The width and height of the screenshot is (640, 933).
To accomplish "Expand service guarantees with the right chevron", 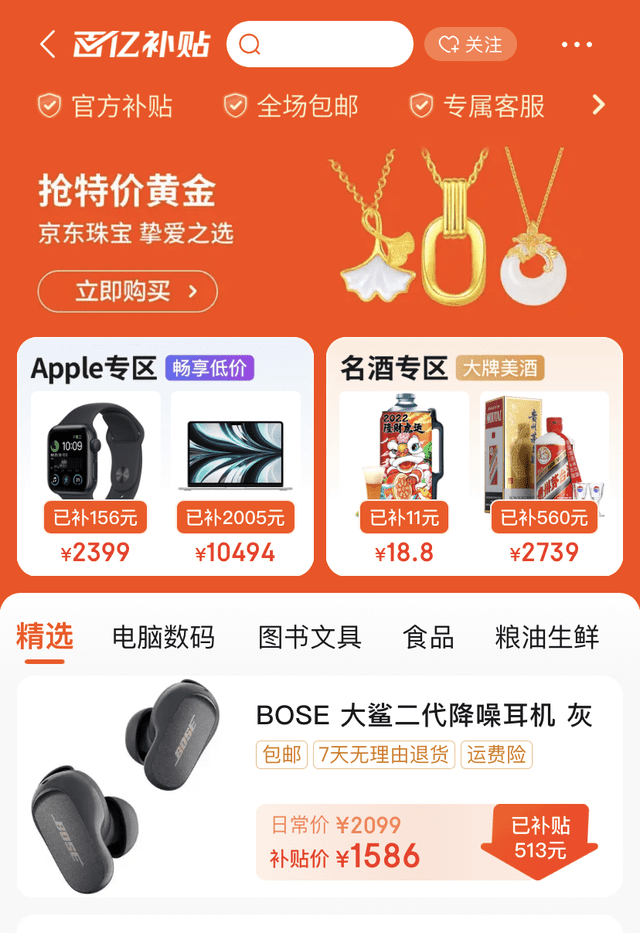I will point(599,105).
